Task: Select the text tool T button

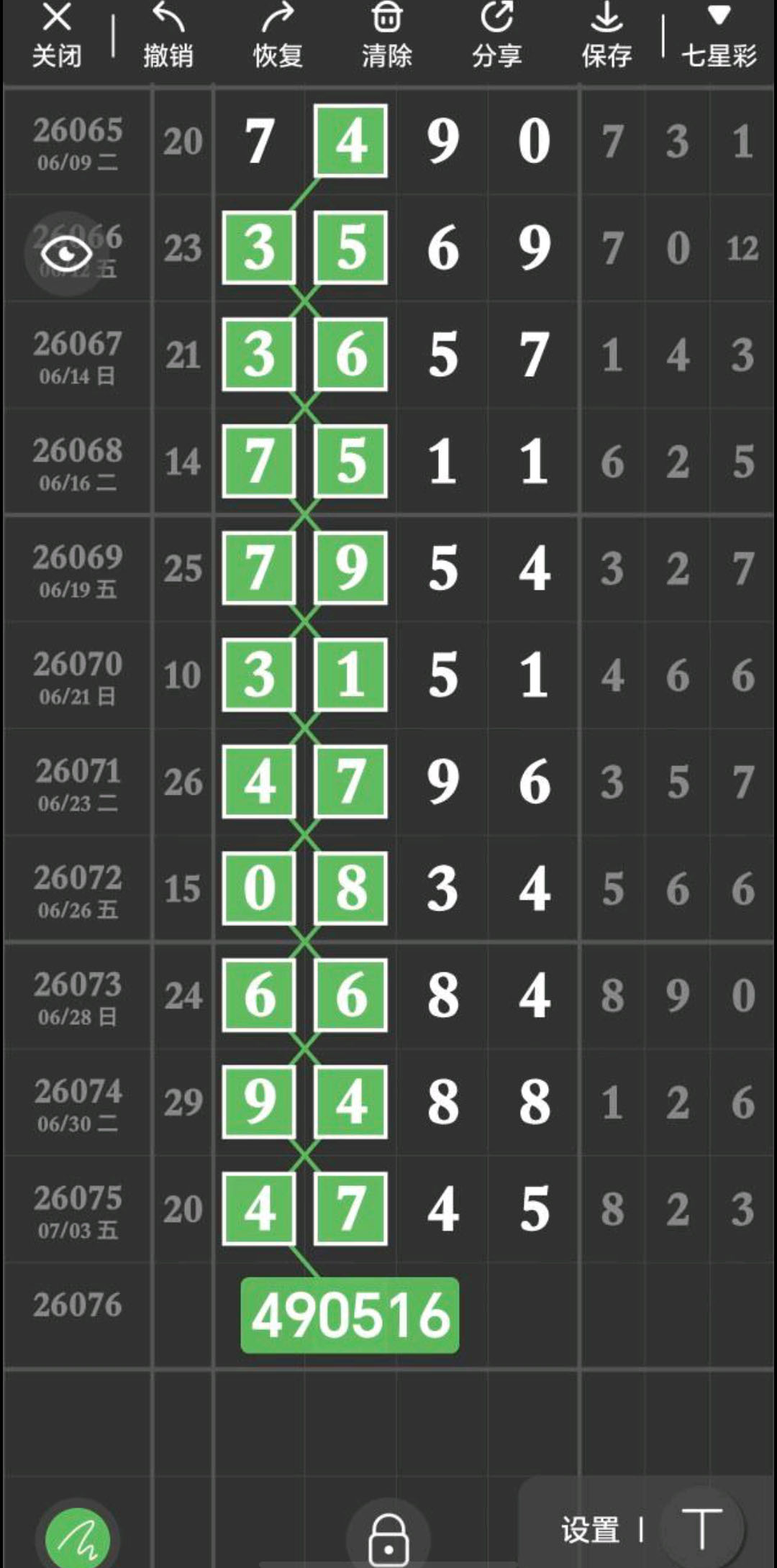Action: [x=701, y=1528]
